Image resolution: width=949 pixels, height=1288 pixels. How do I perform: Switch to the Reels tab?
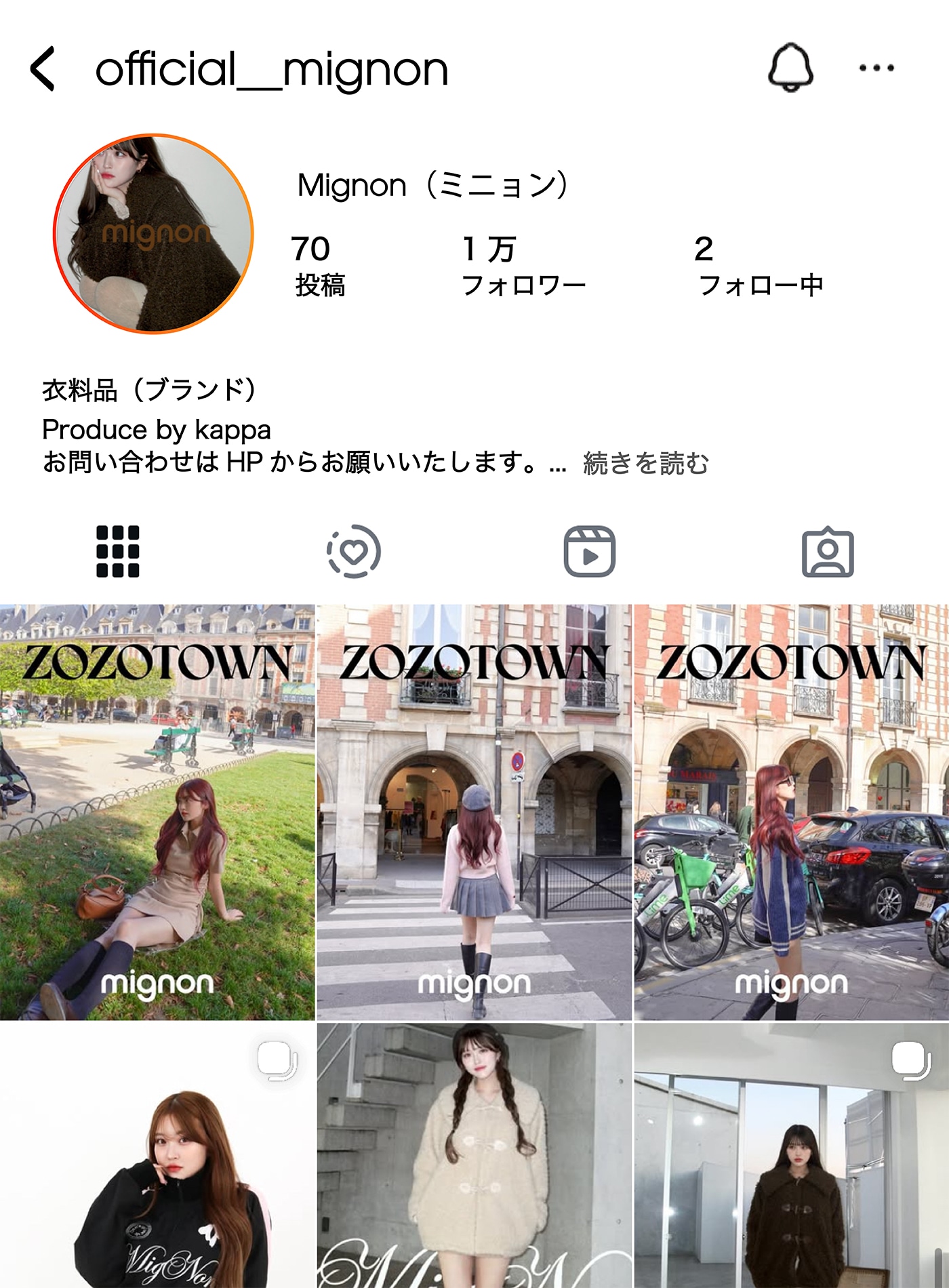pos(590,551)
